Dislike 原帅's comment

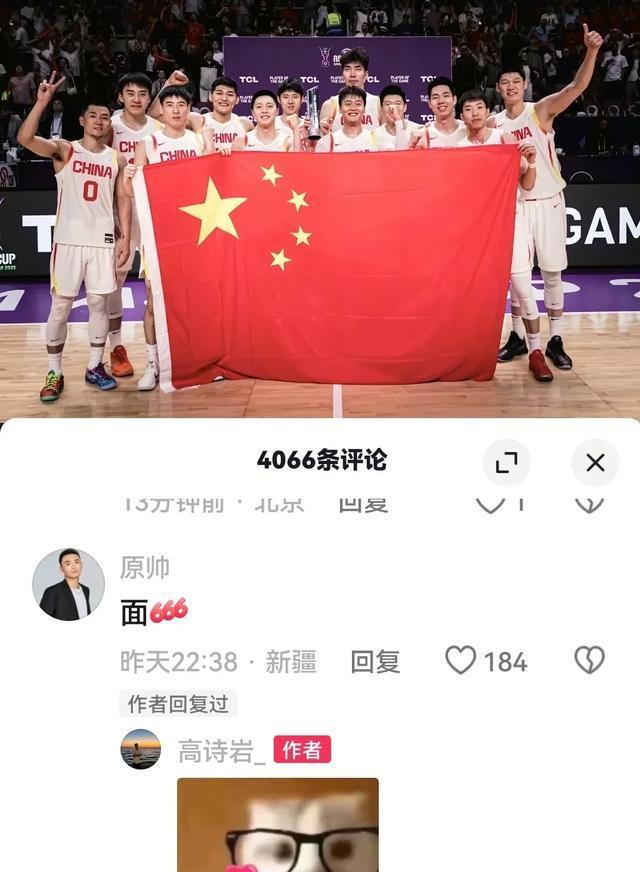coord(589,660)
